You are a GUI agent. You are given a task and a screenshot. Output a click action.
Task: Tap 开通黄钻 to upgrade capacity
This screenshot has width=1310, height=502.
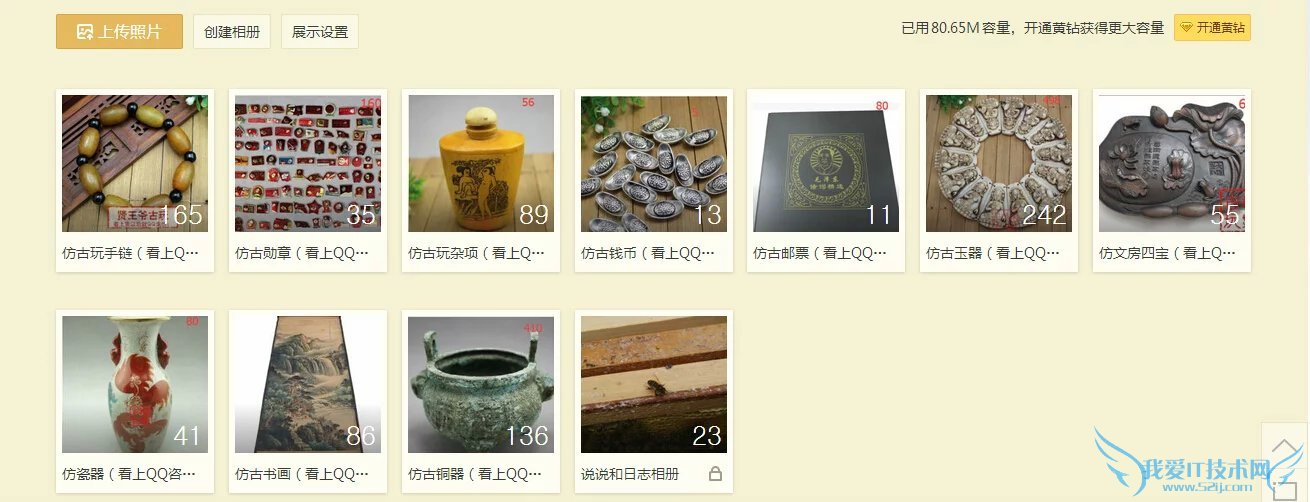(x=1212, y=28)
